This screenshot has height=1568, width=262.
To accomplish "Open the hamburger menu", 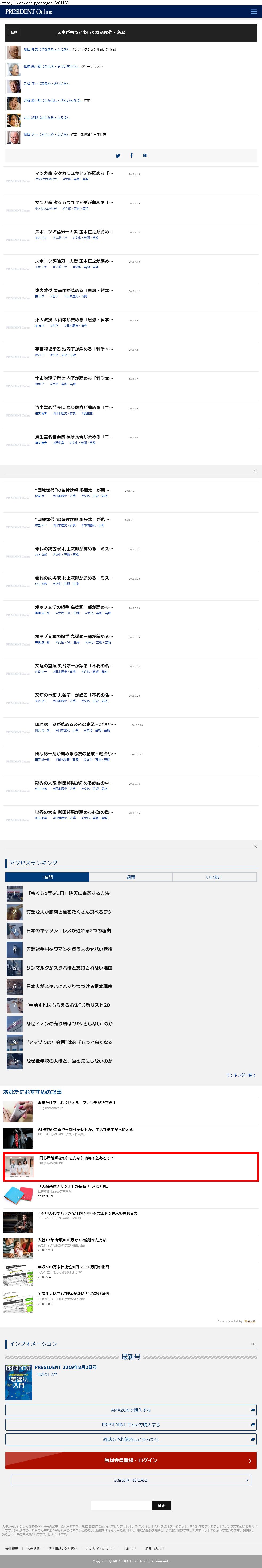I will click(253, 11).
